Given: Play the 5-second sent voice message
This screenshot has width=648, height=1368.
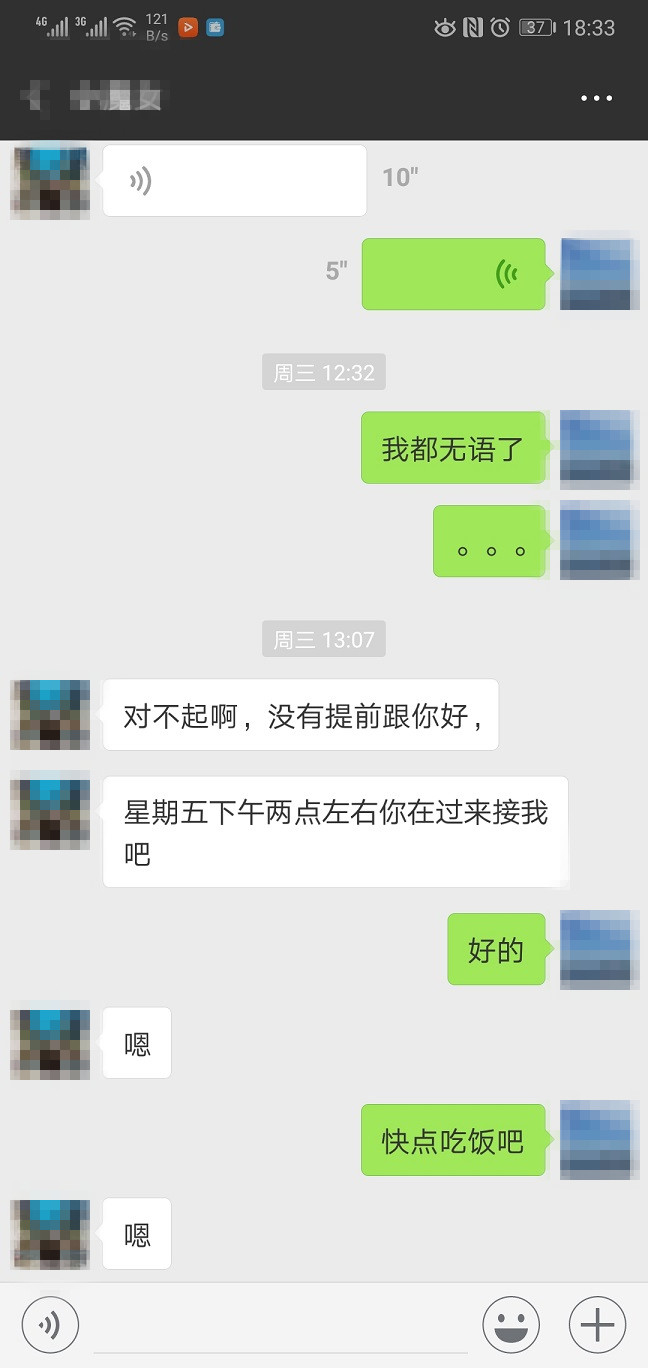Looking at the screenshot, I should click(453, 273).
